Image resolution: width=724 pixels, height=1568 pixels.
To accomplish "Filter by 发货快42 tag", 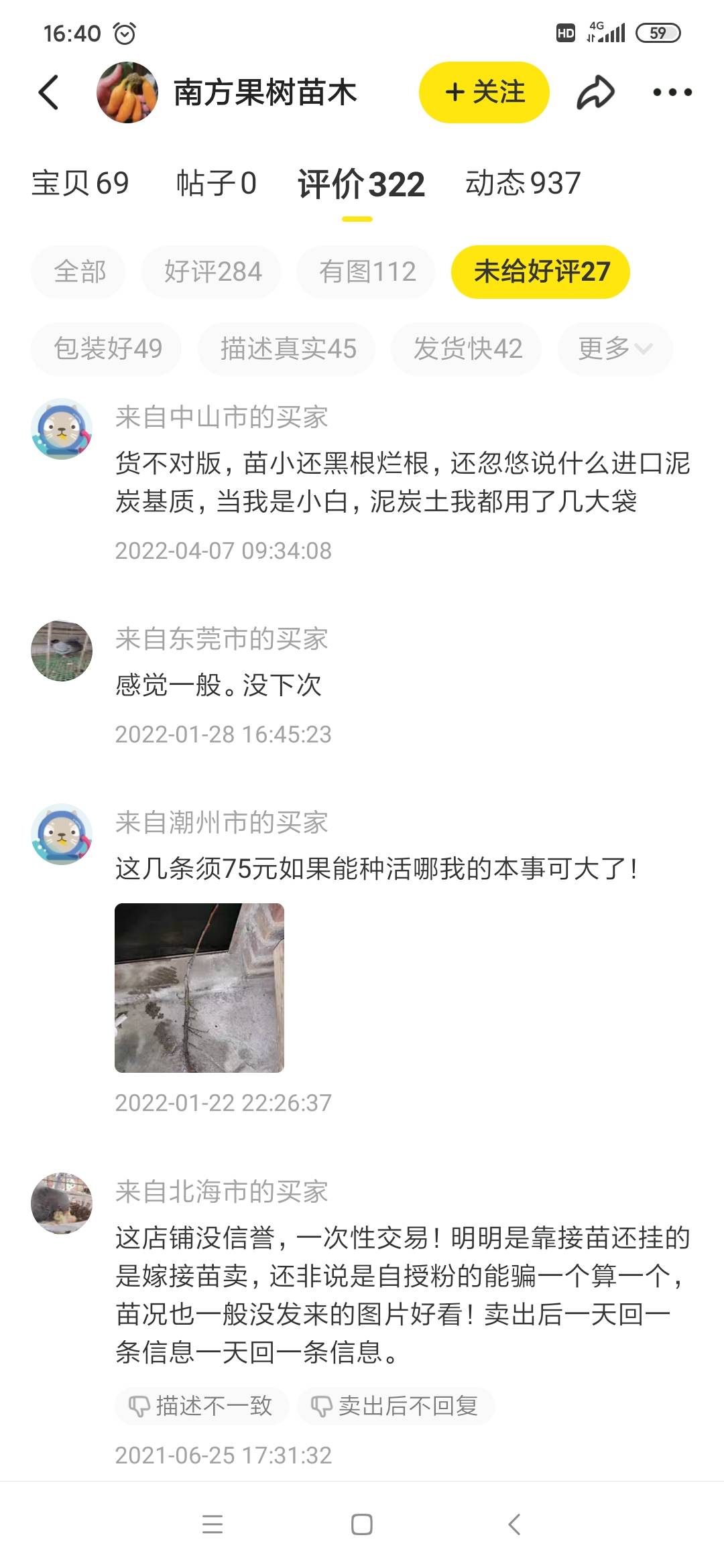I will coord(467,348).
